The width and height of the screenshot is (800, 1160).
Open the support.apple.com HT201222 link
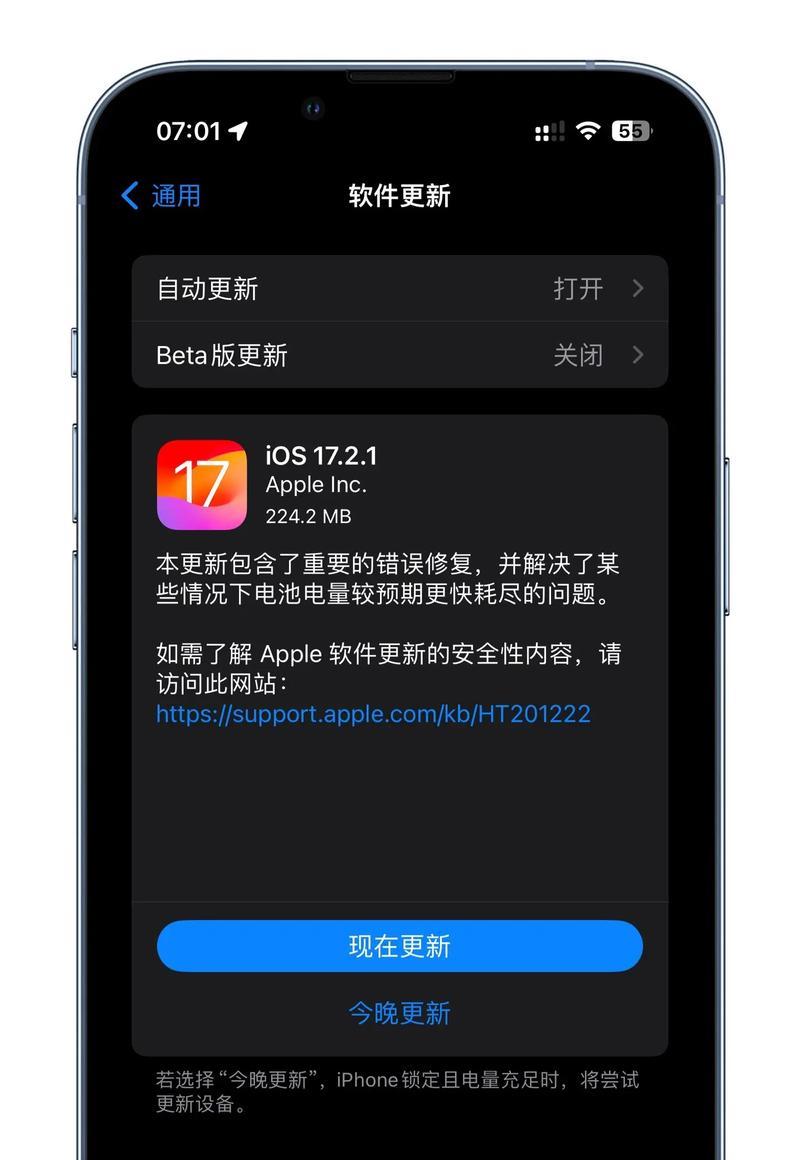(373, 714)
